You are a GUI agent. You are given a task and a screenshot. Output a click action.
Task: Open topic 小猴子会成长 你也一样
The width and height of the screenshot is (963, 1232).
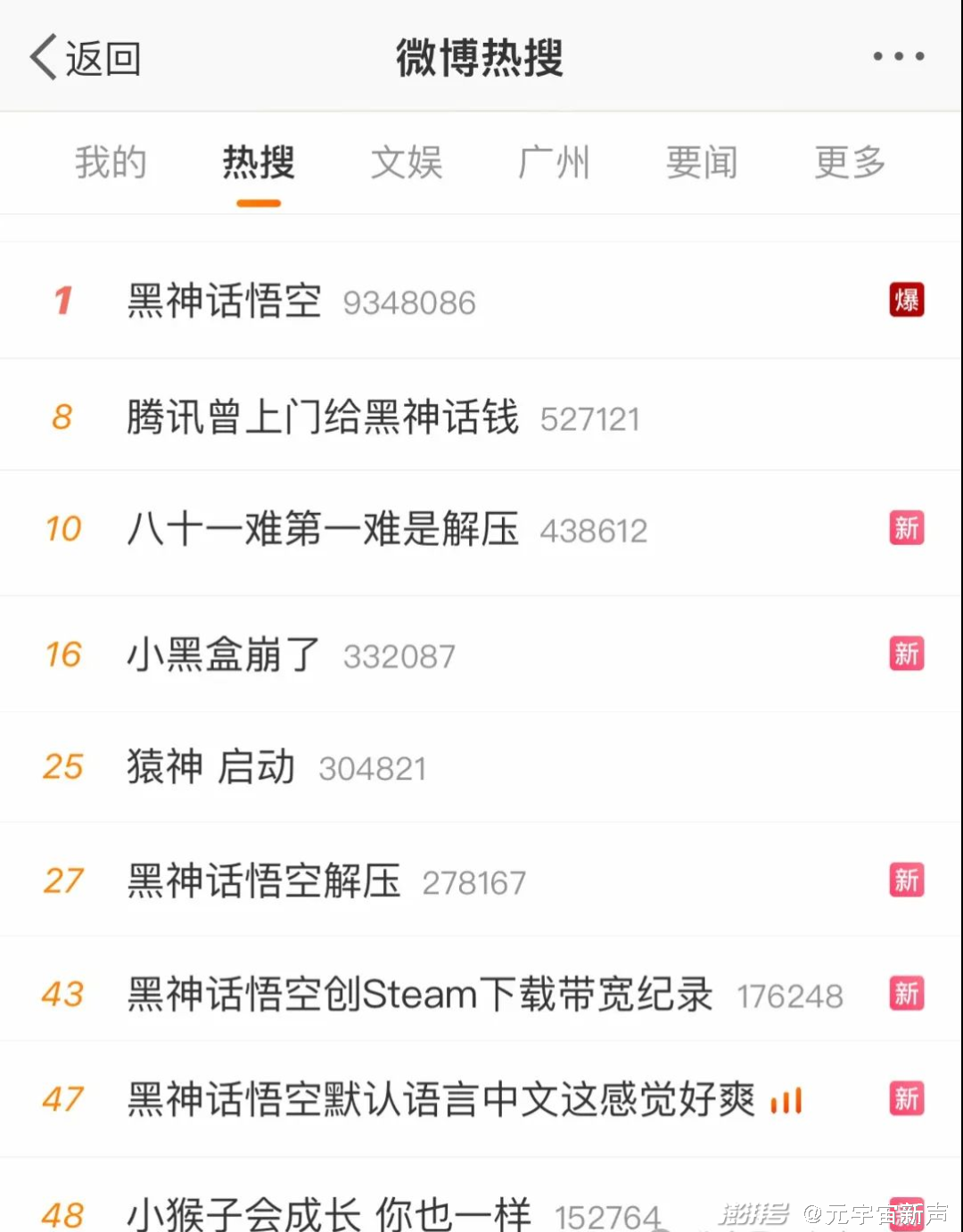click(x=328, y=1211)
